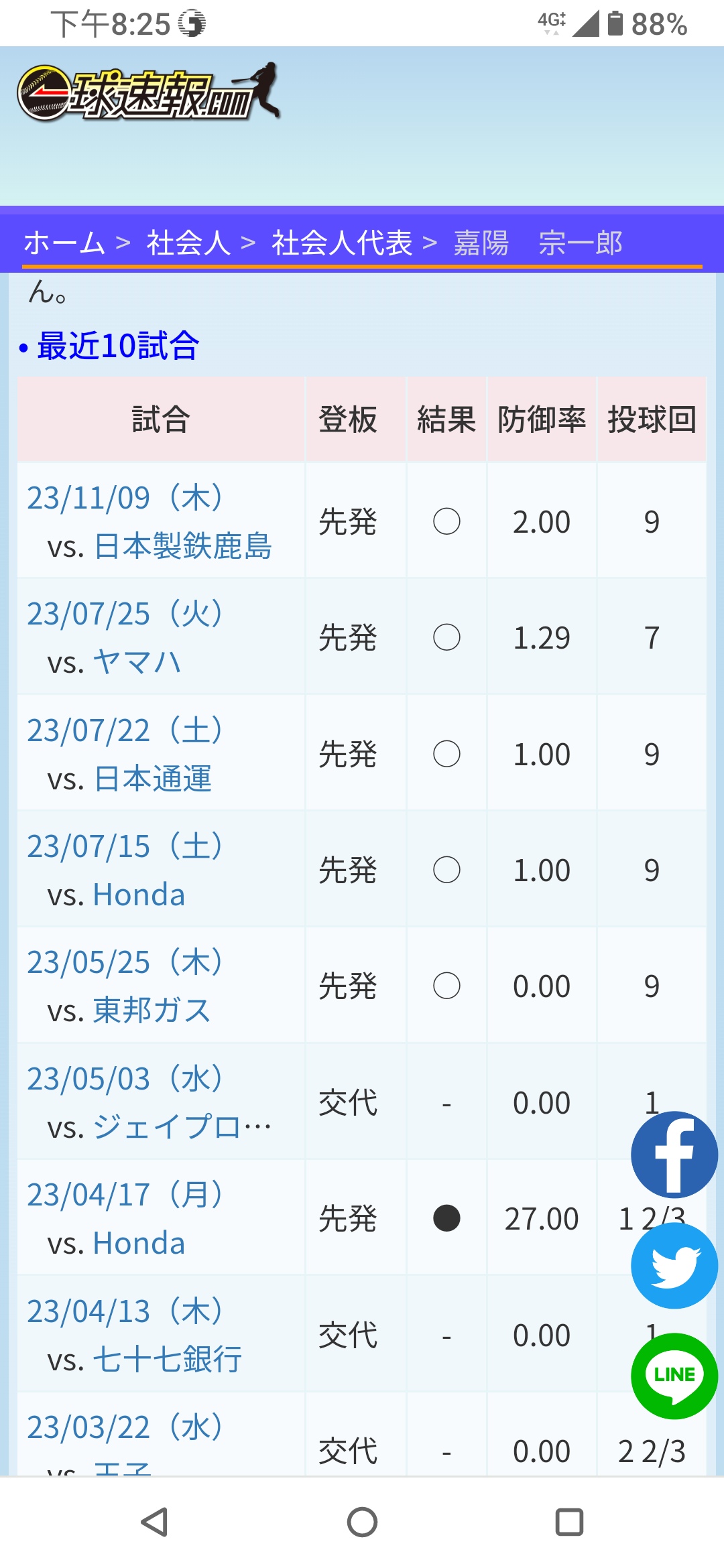Open the 社会人代表 breadcrumb link

click(341, 243)
